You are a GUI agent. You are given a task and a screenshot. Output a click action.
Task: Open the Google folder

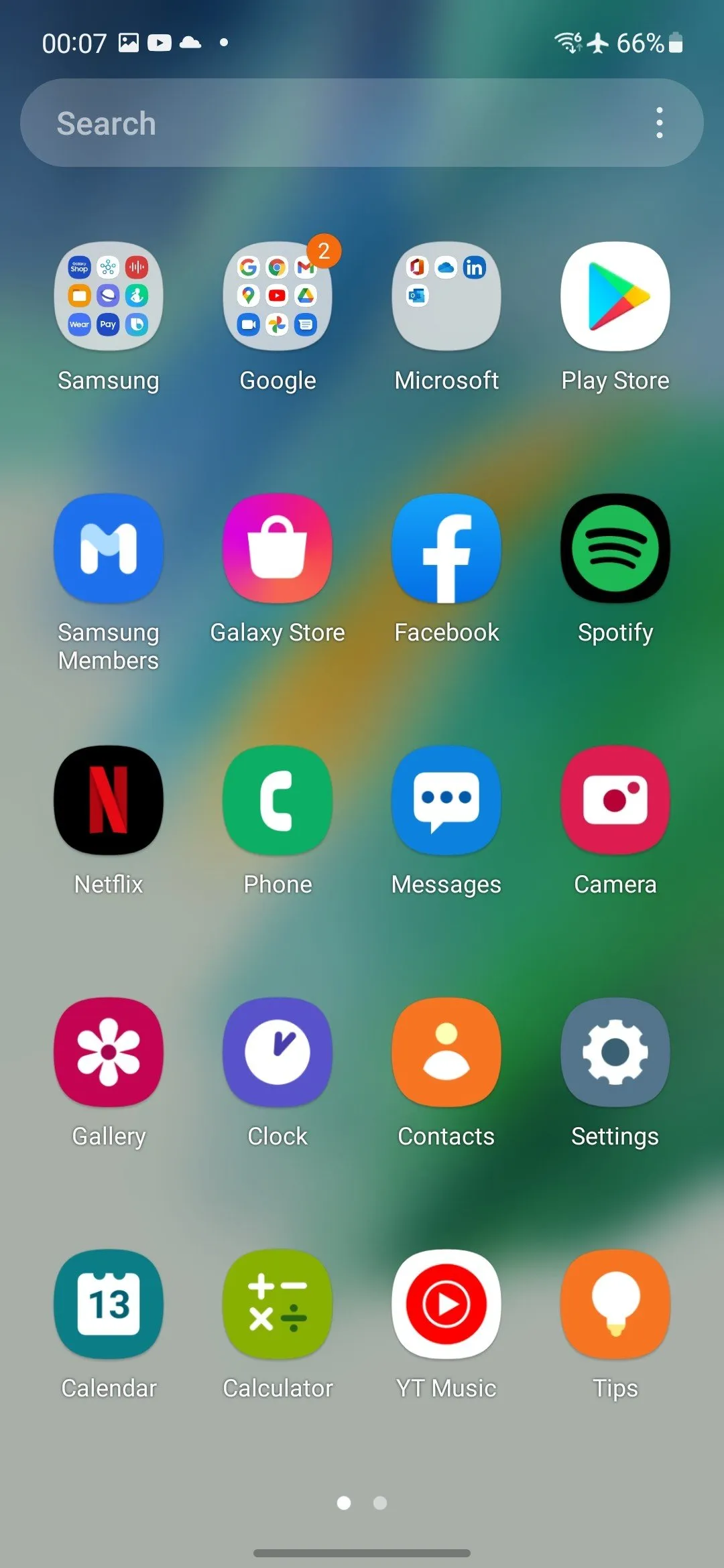point(278,296)
